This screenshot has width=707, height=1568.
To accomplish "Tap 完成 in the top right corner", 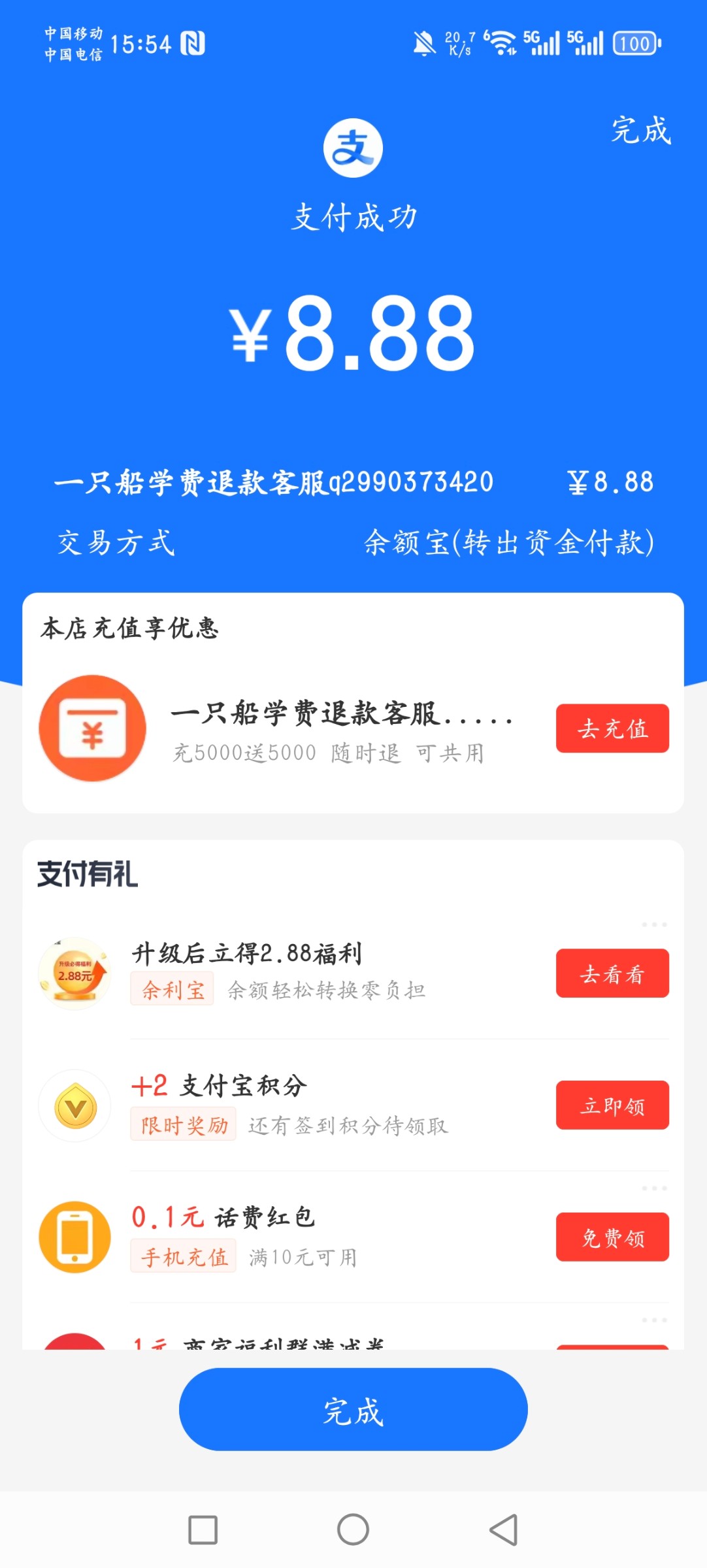I will click(x=641, y=130).
